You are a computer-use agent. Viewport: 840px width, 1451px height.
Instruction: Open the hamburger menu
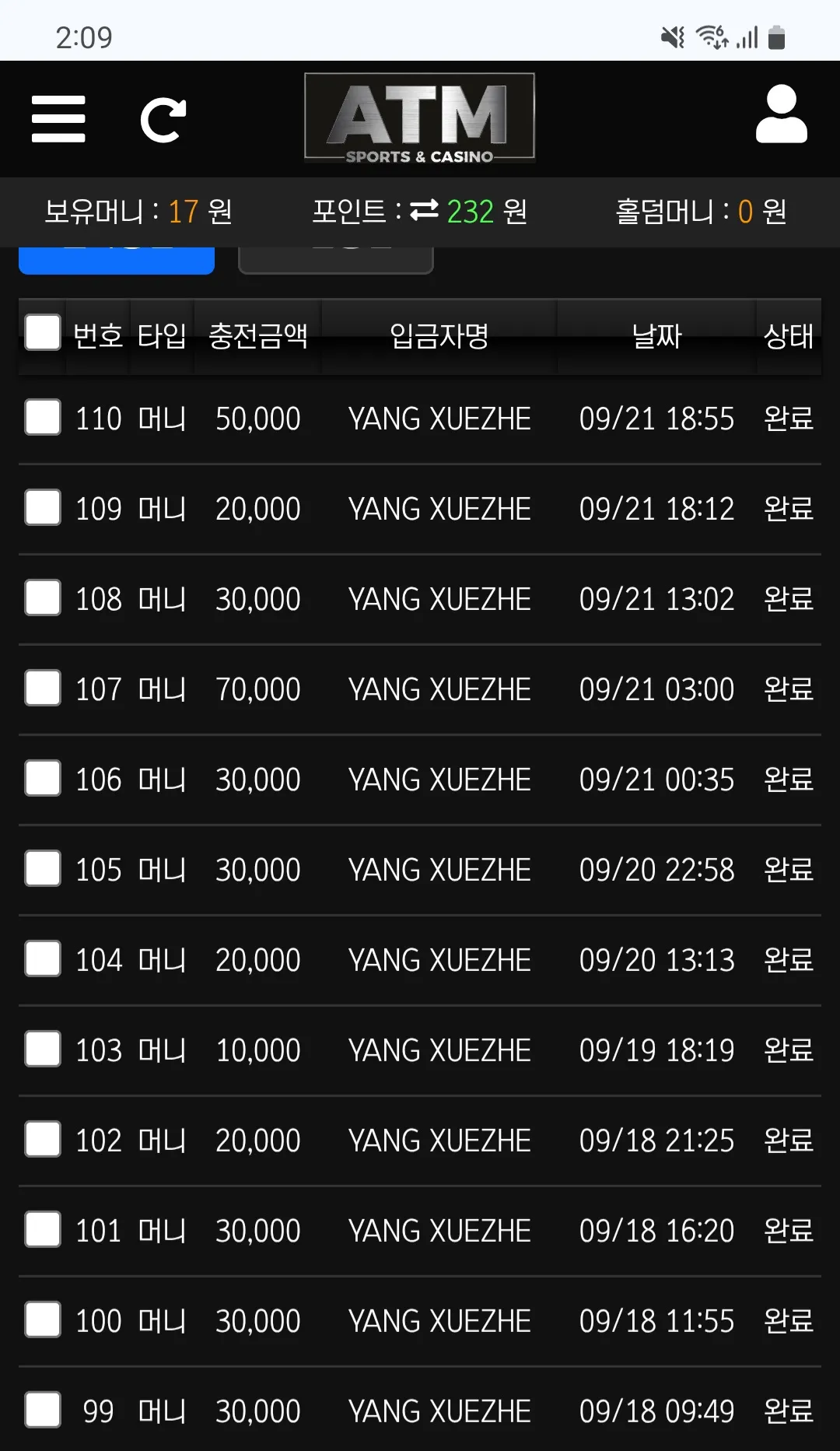(x=58, y=119)
